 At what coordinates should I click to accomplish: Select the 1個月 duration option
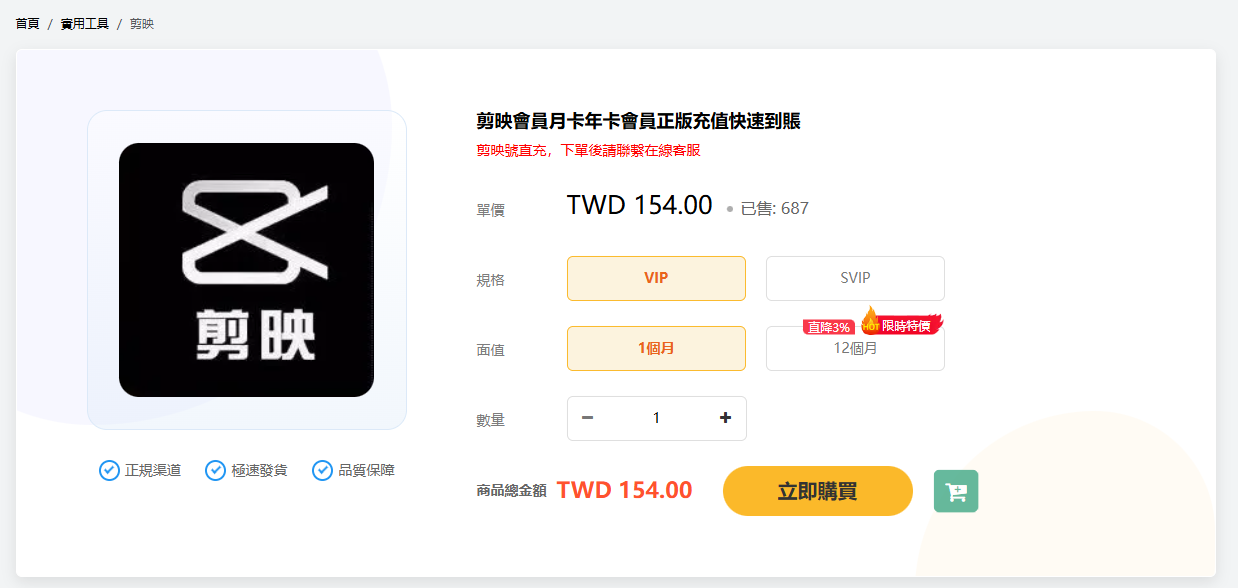click(656, 348)
